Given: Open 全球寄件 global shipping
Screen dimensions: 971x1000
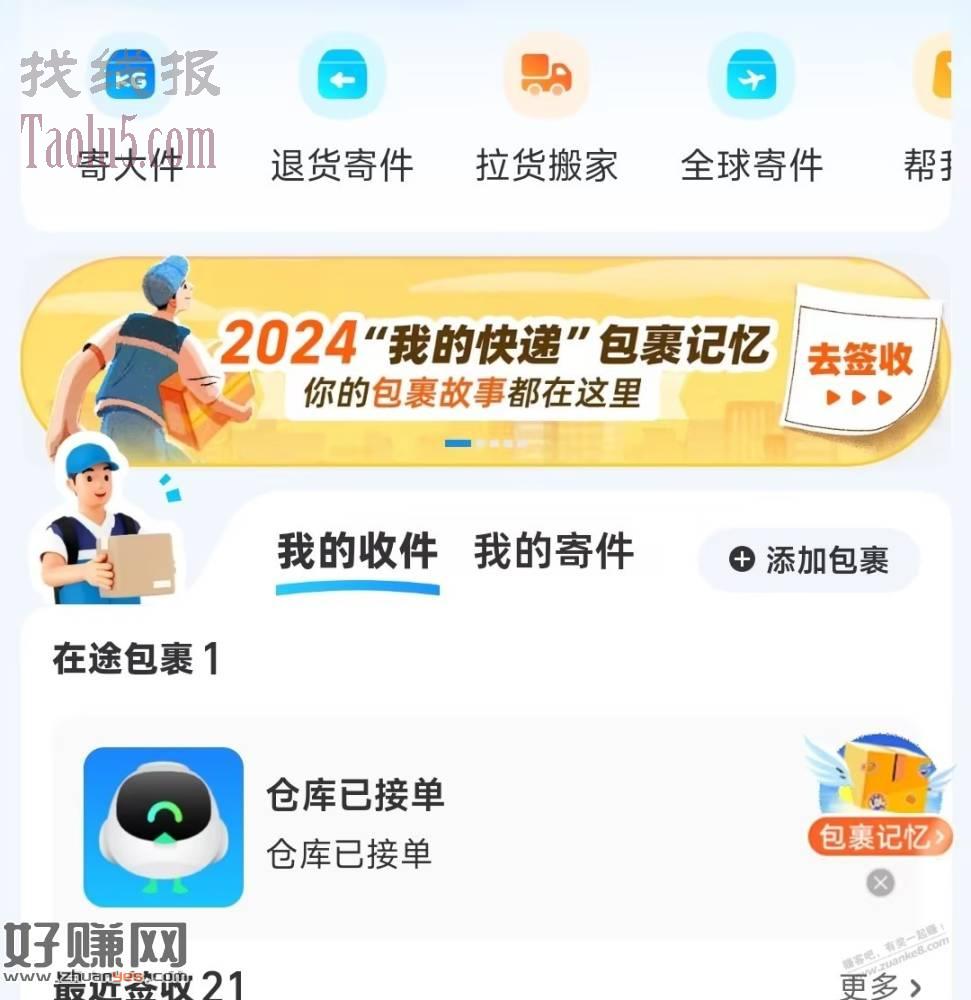Looking at the screenshot, I should click(752, 110).
